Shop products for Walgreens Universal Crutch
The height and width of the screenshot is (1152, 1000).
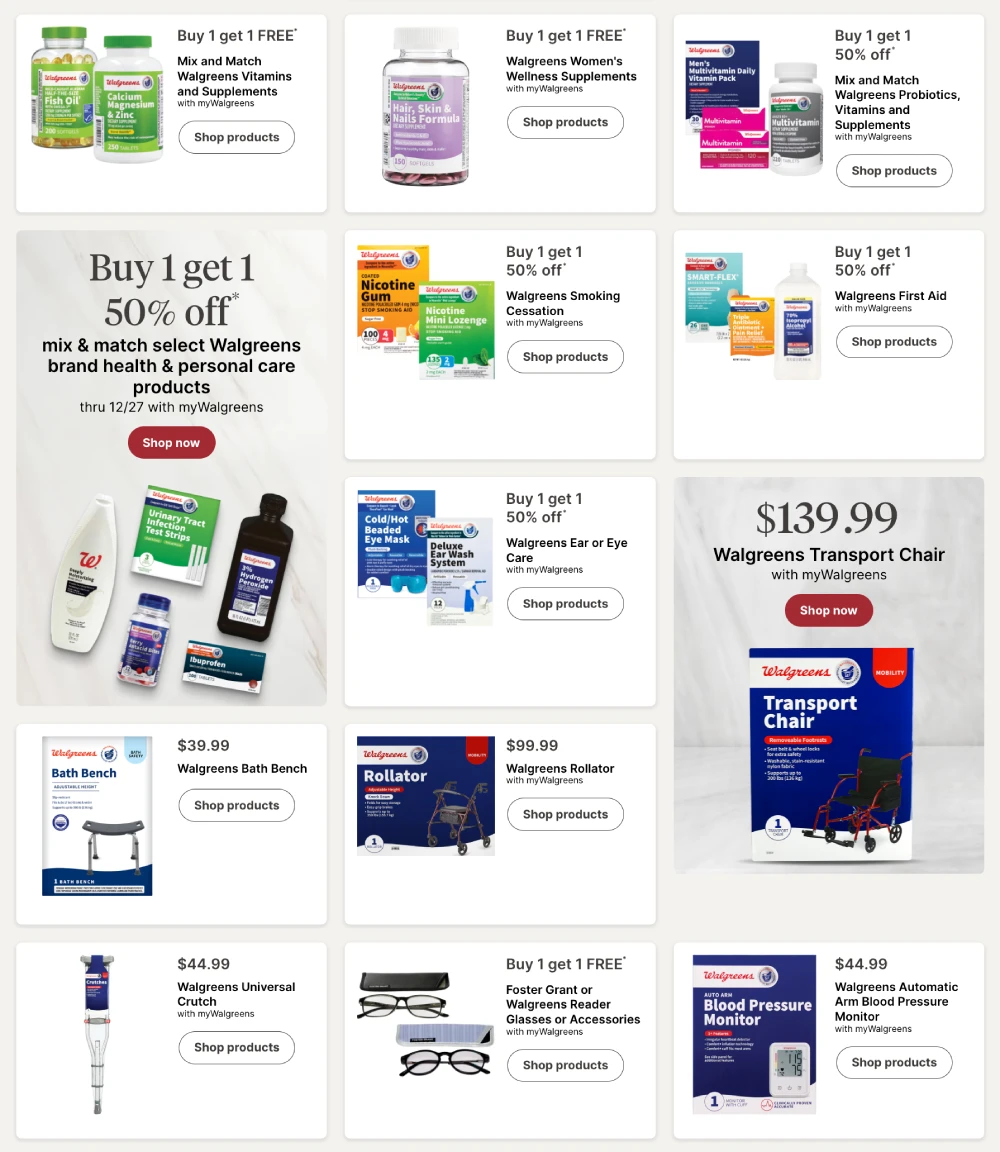[236, 1047]
